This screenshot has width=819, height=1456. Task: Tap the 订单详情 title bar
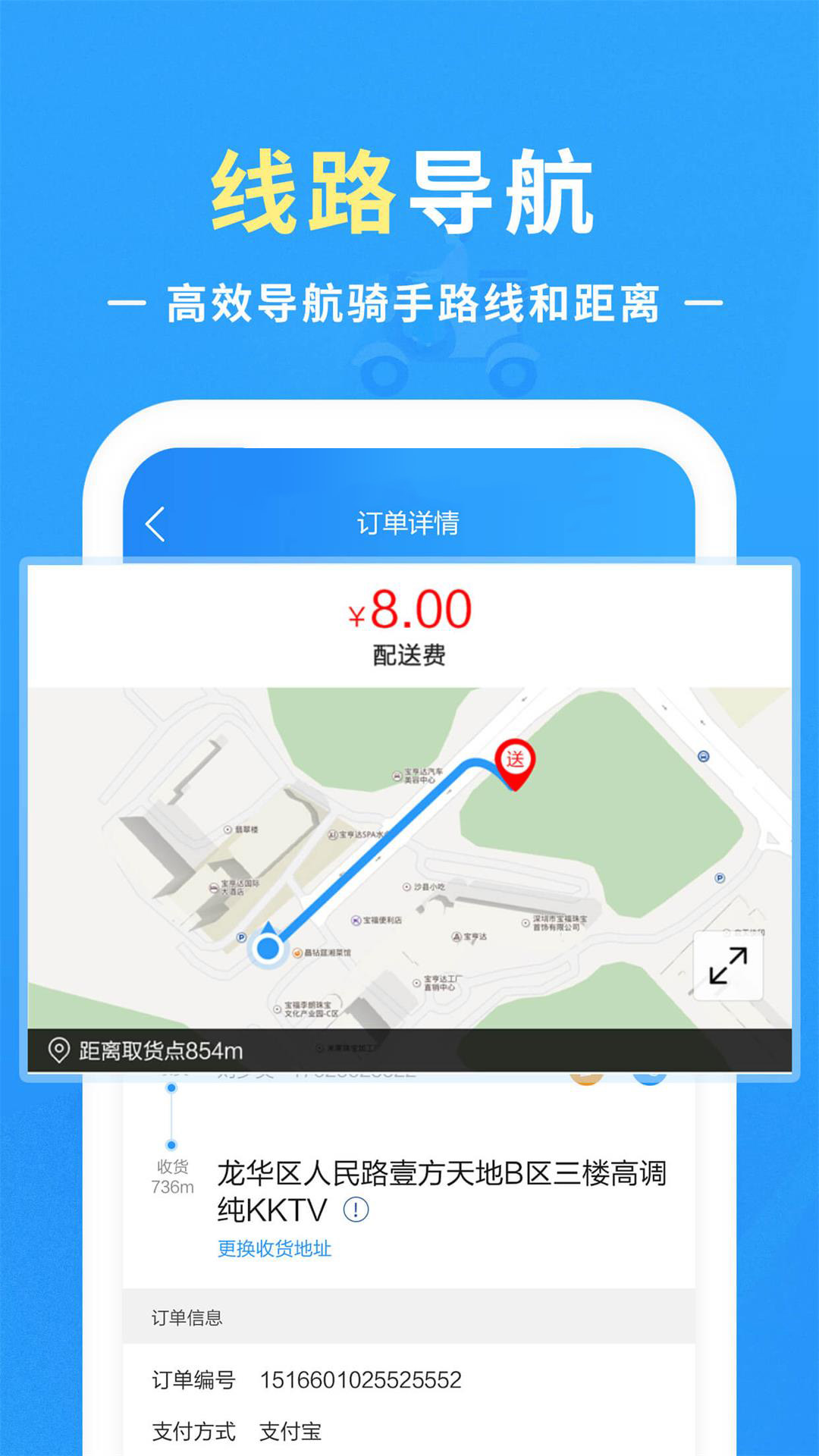click(409, 523)
